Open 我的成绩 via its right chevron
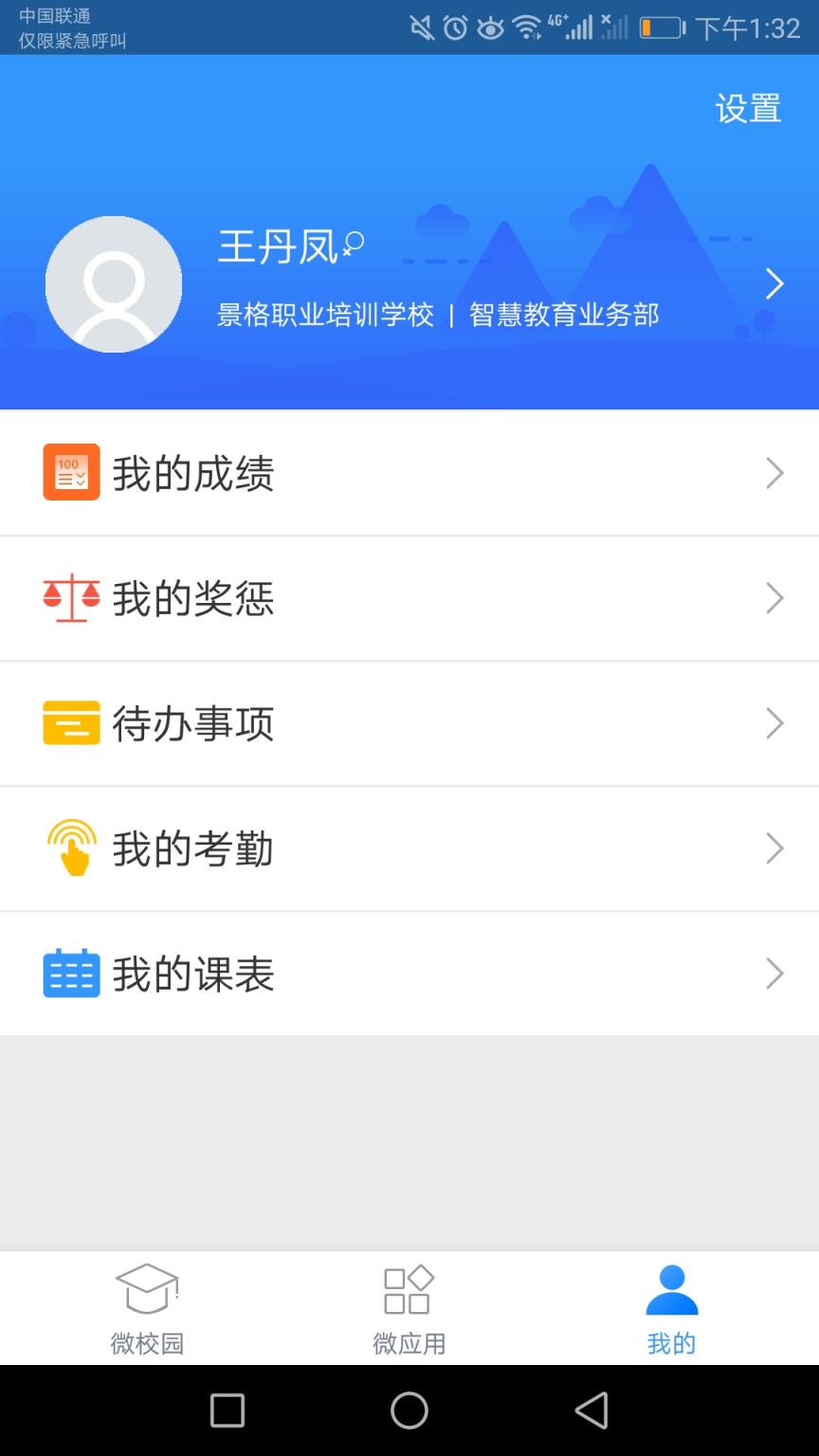The width and height of the screenshot is (819, 1456). [x=775, y=472]
